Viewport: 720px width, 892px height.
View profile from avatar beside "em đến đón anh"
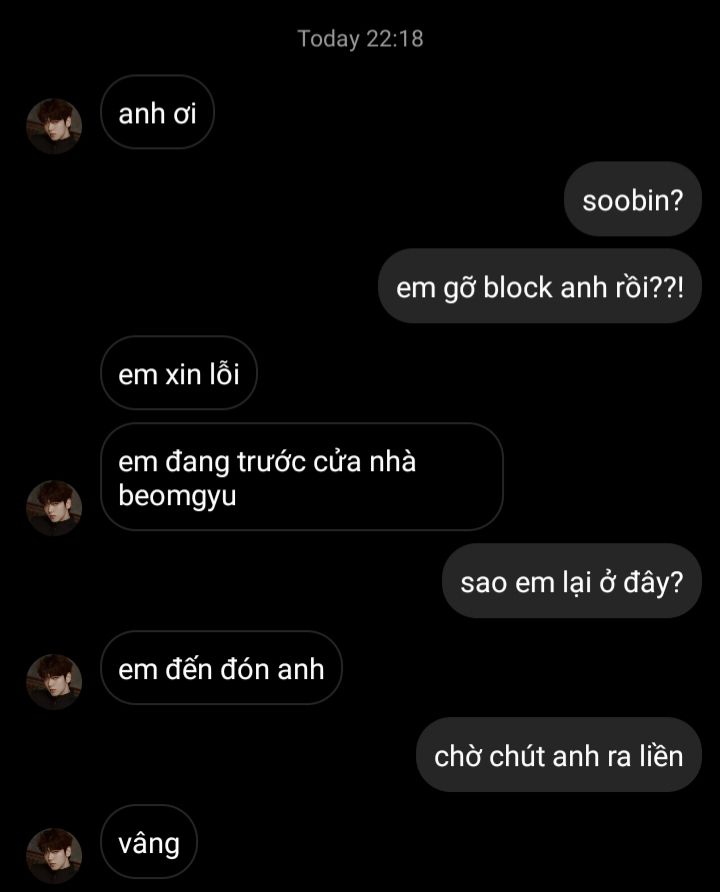pos(54,682)
